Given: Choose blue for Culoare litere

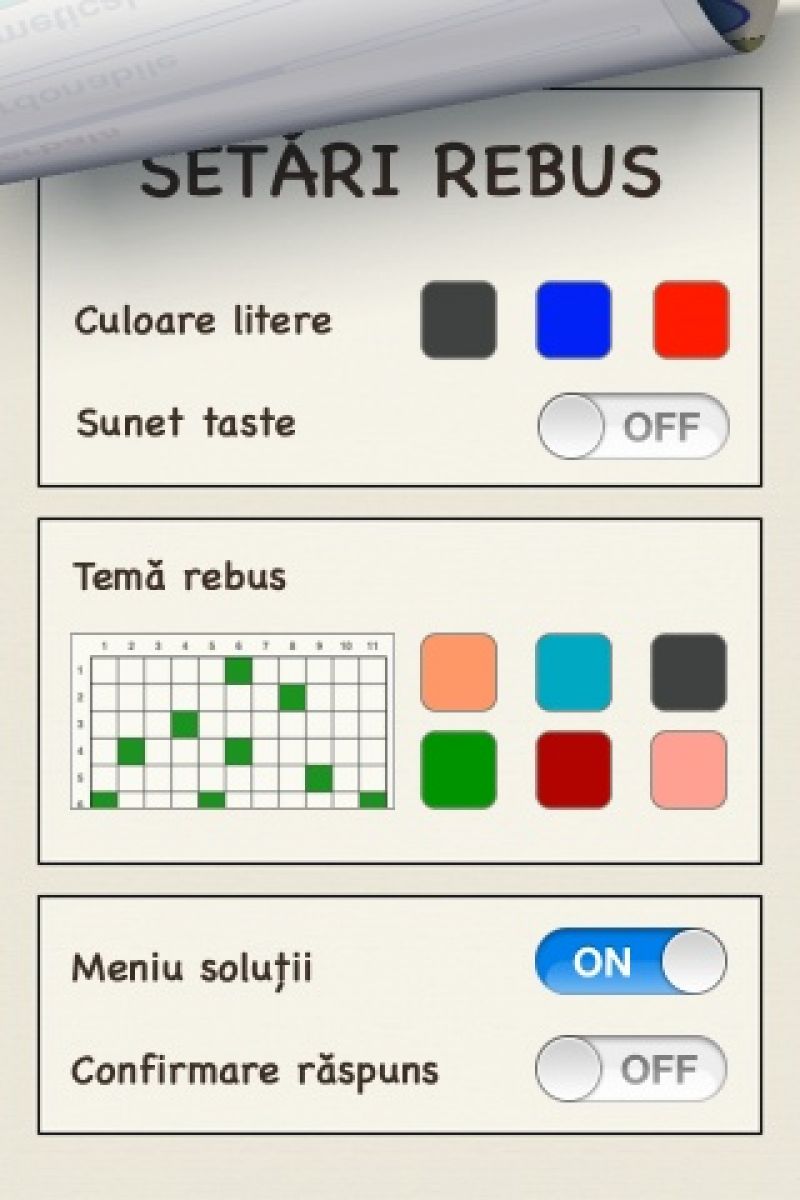Looking at the screenshot, I should click(x=574, y=320).
